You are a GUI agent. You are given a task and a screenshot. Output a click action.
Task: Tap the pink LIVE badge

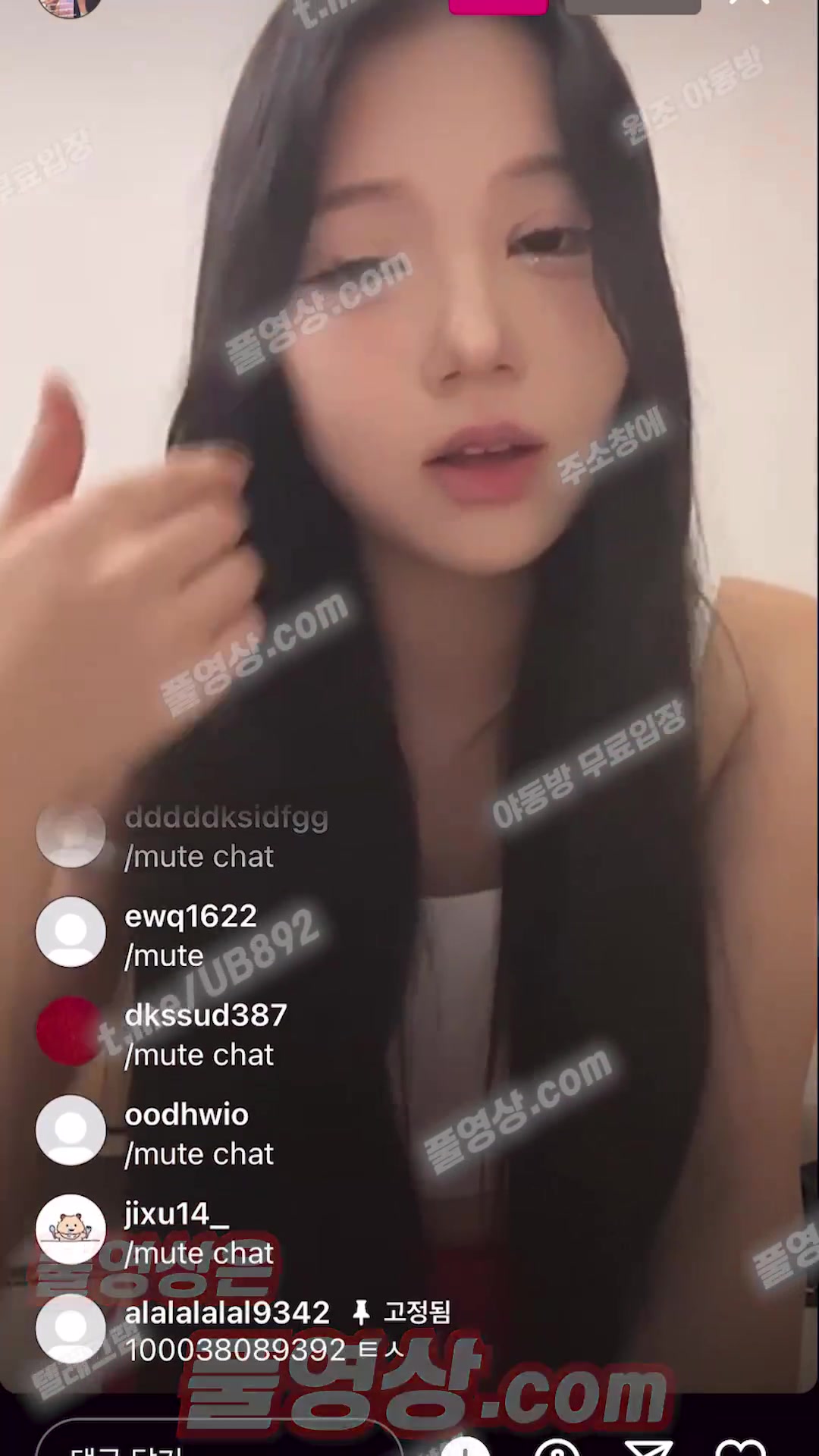(x=497, y=6)
